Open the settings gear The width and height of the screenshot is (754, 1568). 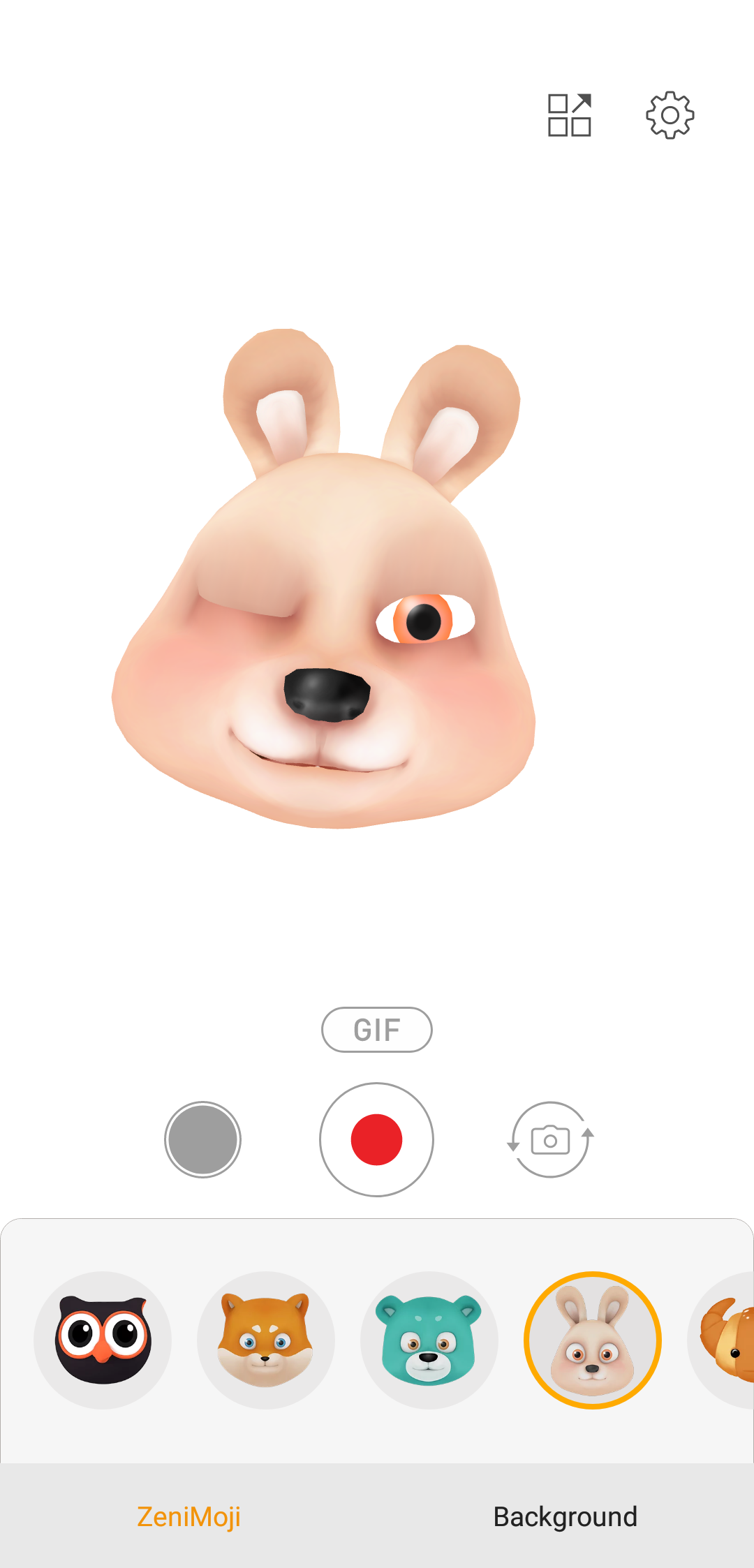point(670,115)
